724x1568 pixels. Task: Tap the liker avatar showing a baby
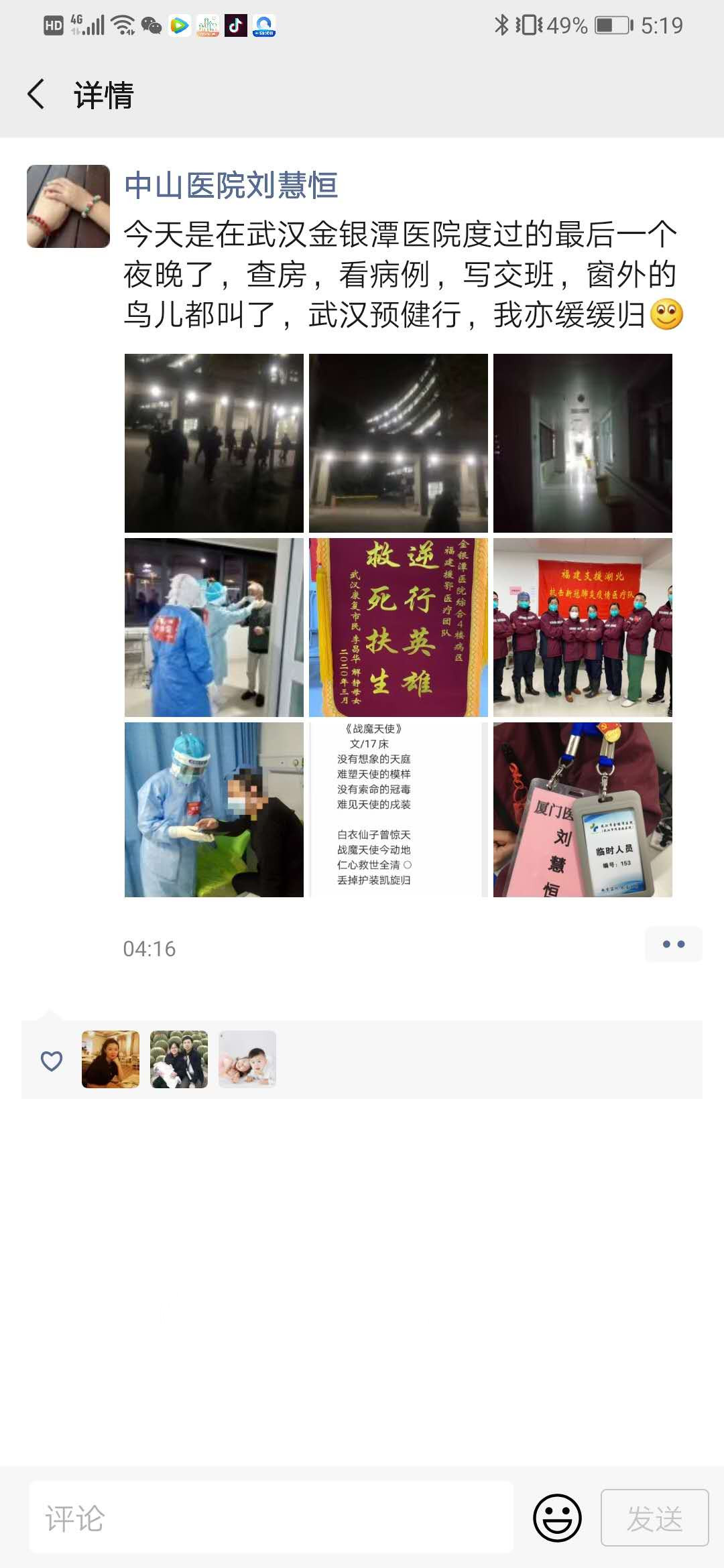point(247,1059)
